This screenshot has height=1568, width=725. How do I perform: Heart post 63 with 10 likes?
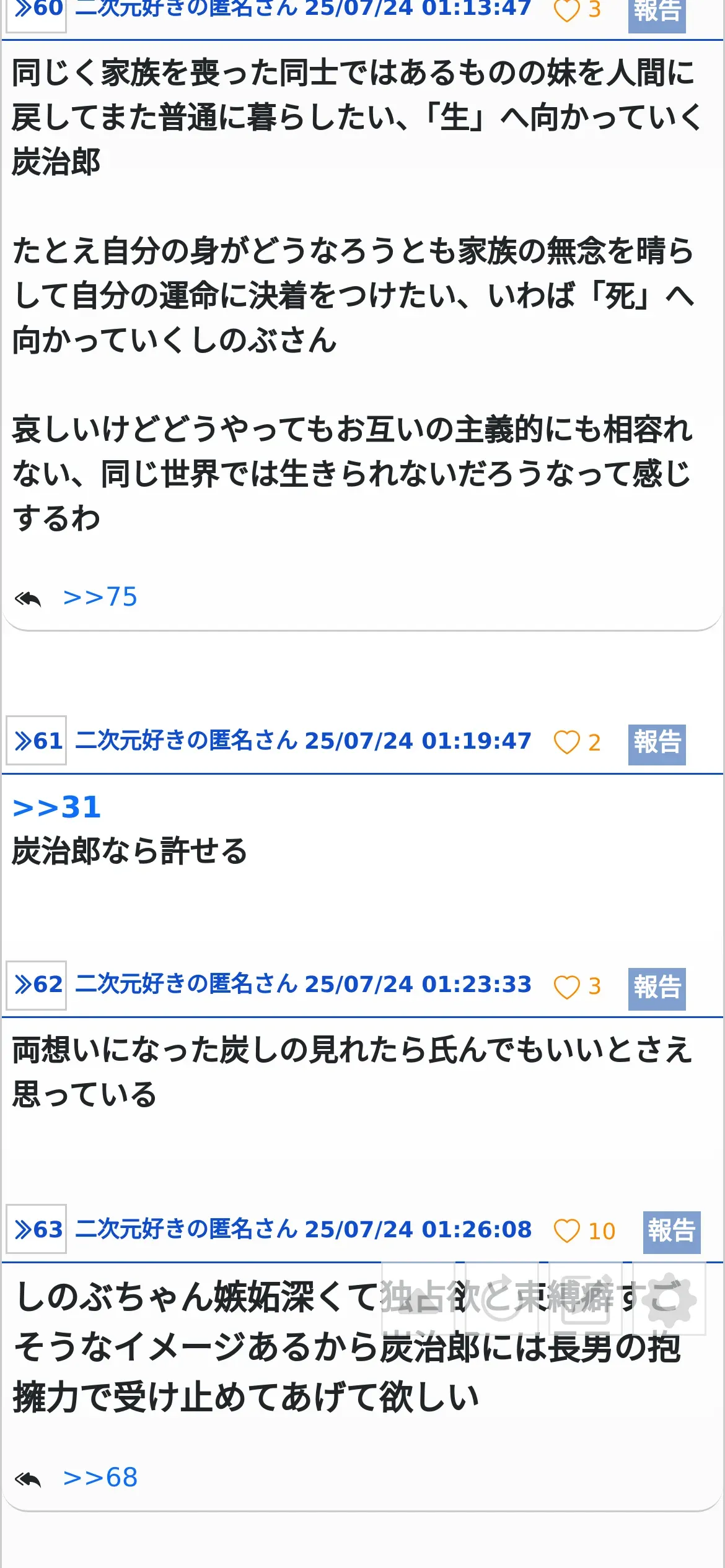(566, 1231)
